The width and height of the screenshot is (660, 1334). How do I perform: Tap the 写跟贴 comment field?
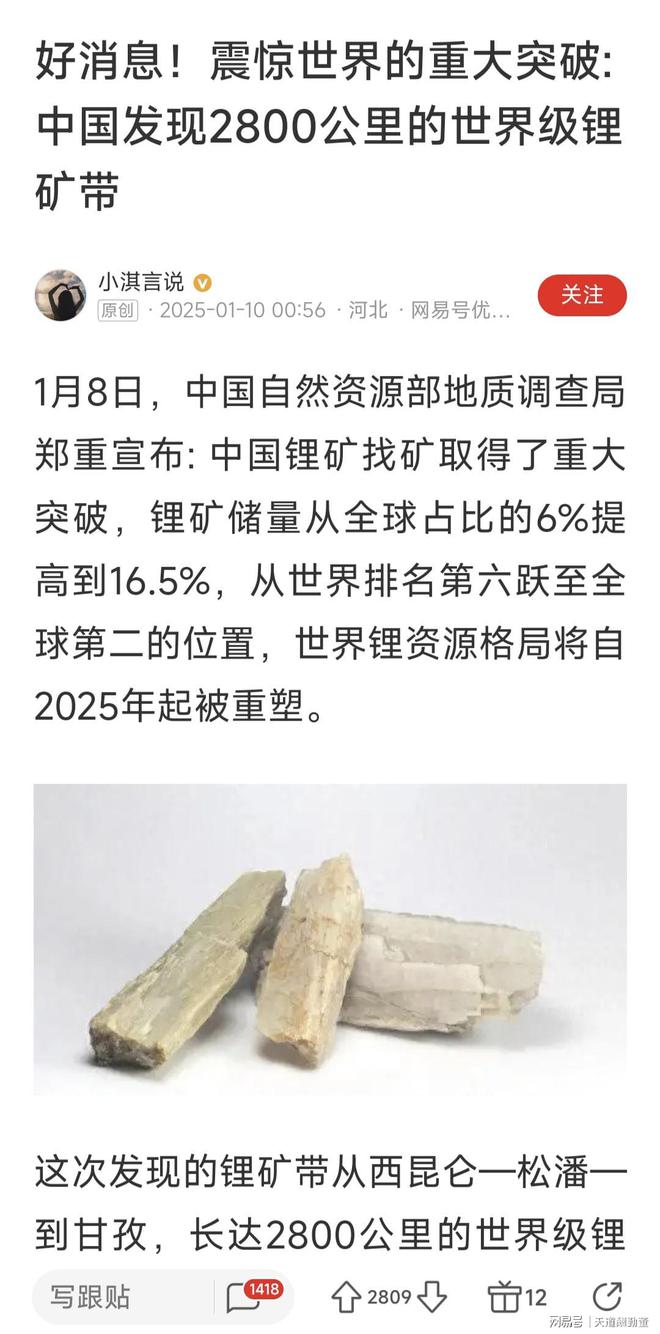120,1297
